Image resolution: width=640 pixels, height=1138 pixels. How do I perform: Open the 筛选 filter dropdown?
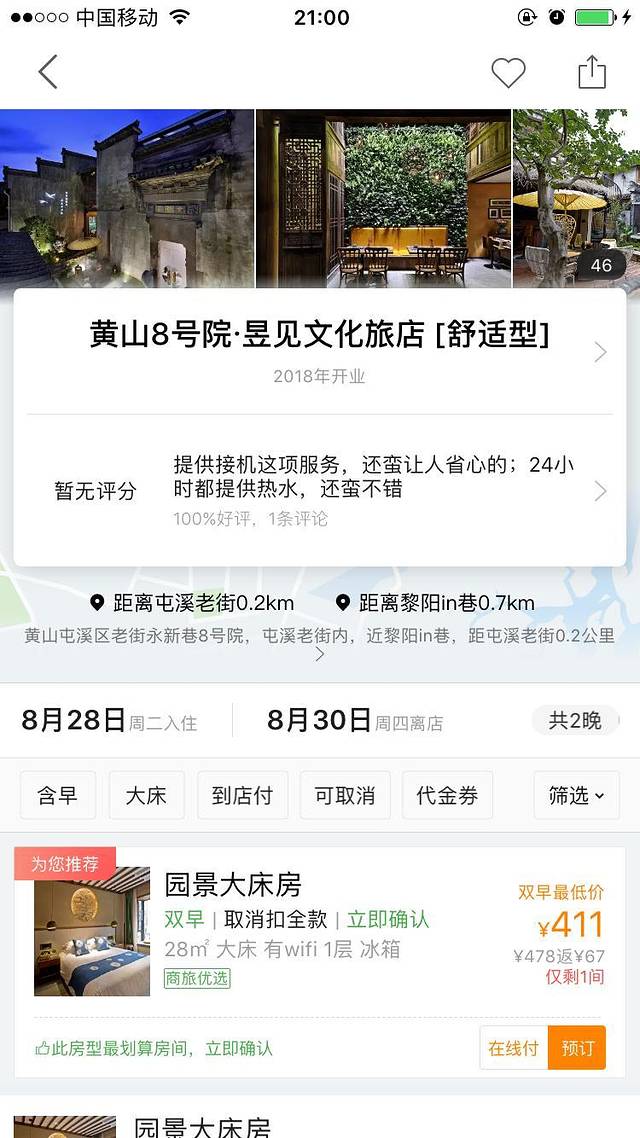tap(576, 795)
